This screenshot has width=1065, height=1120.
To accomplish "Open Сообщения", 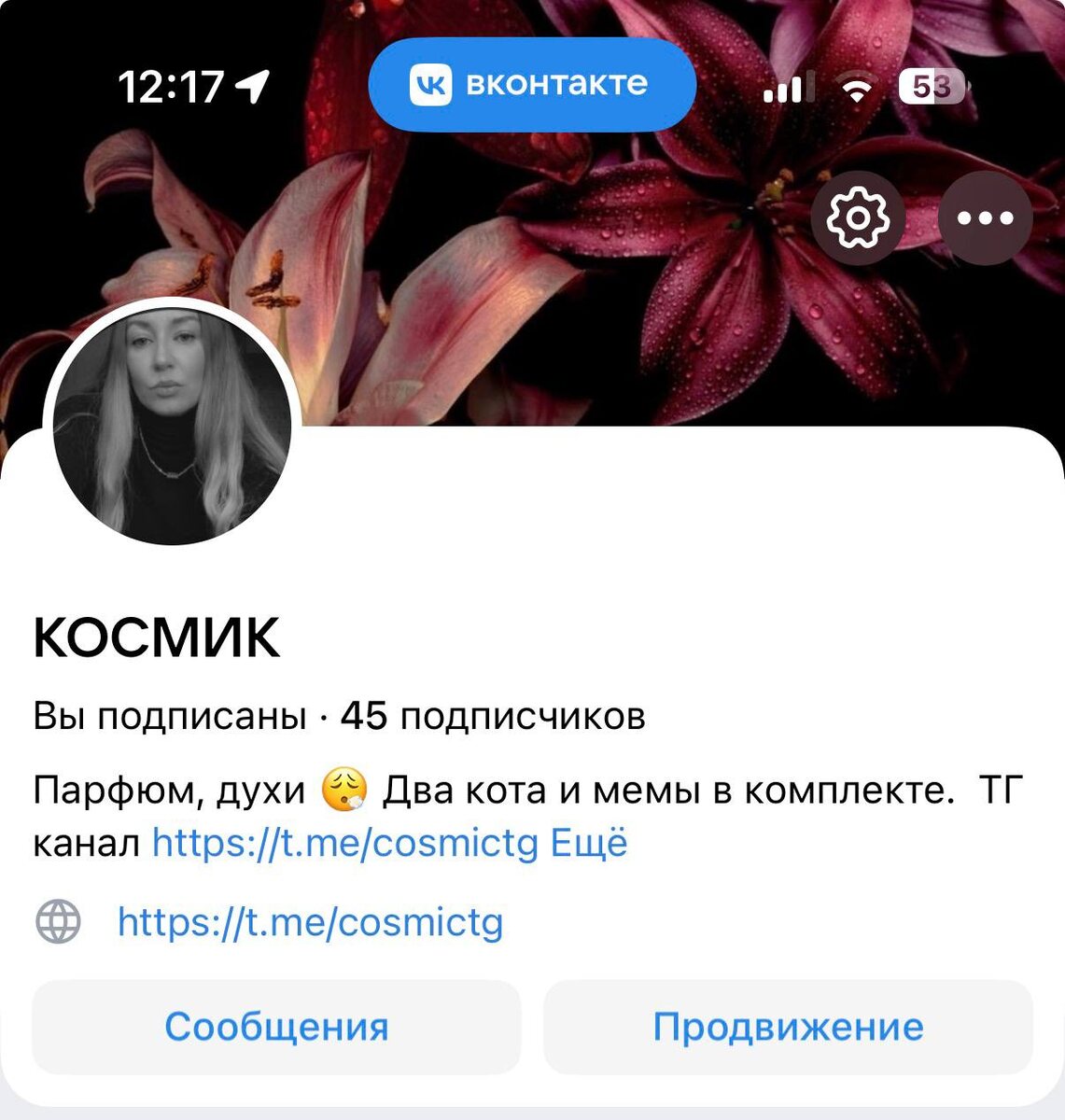I will [x=276, y=1027].
